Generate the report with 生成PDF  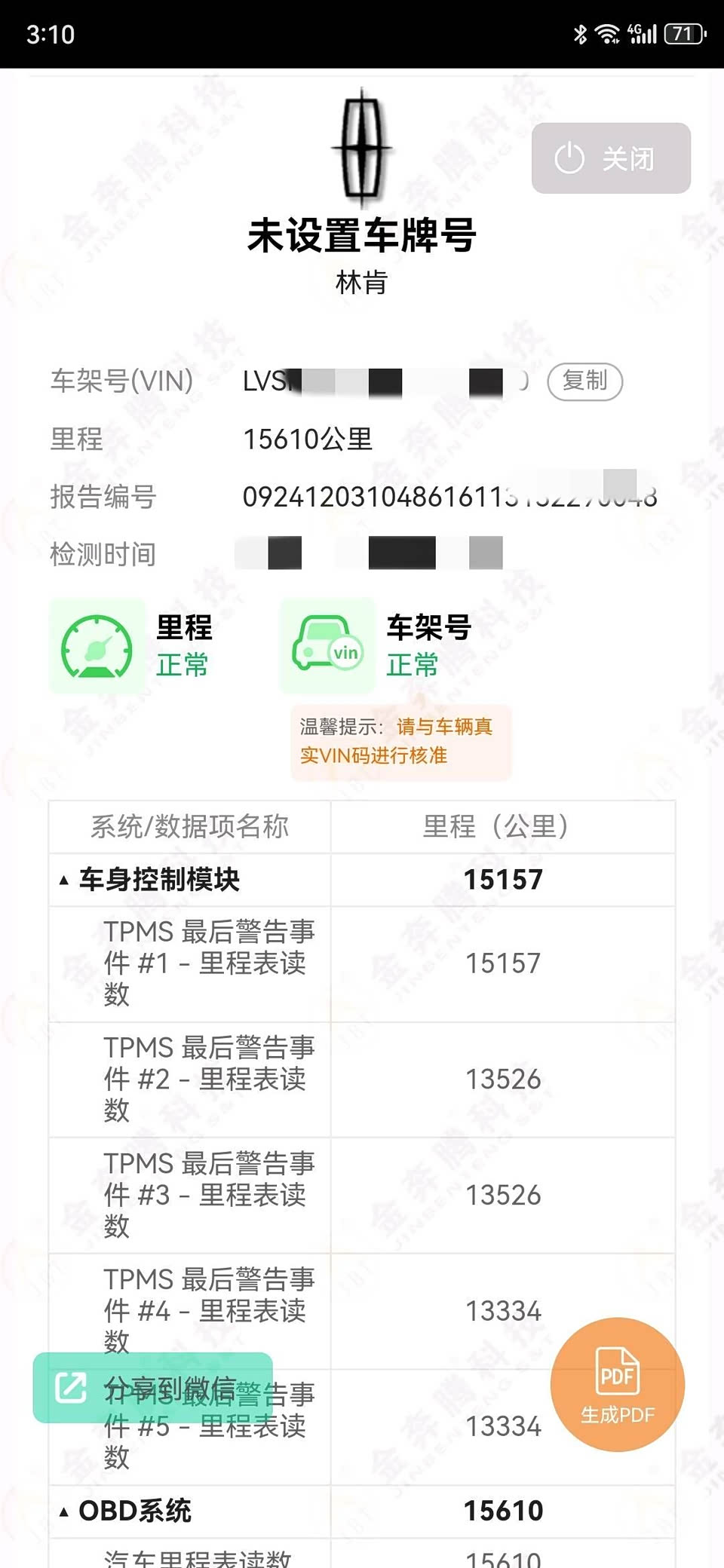617,1385
